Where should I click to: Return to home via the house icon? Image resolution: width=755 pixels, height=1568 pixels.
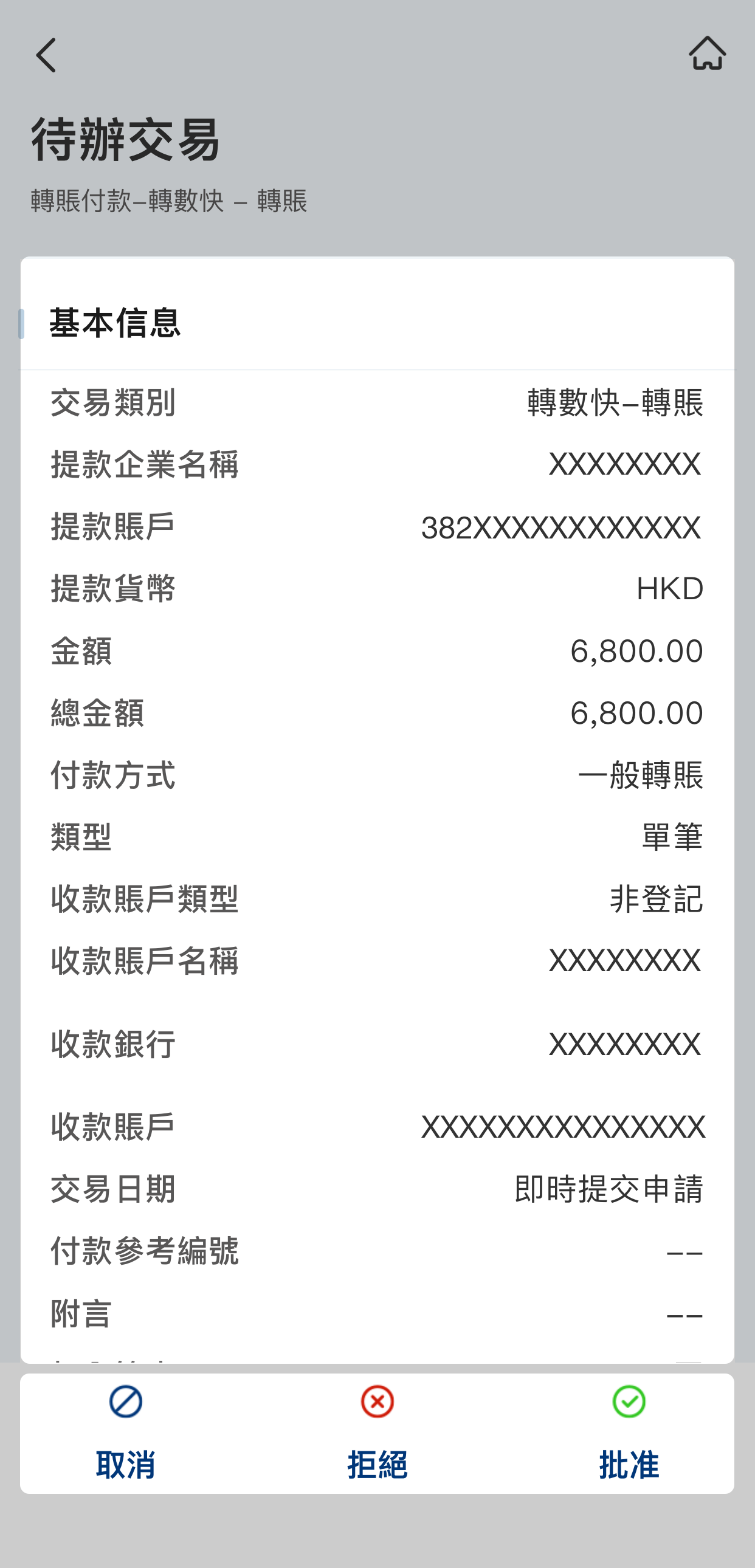[707, 53]
